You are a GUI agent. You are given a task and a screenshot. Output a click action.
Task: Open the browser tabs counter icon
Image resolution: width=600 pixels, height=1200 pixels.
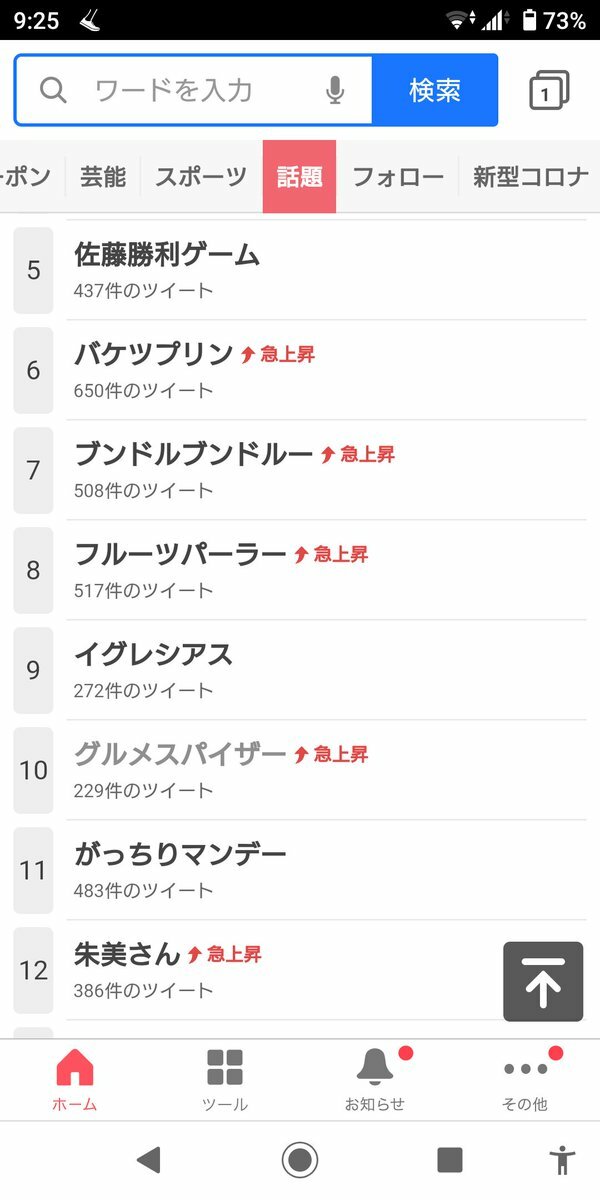click(x=548, y=91)
